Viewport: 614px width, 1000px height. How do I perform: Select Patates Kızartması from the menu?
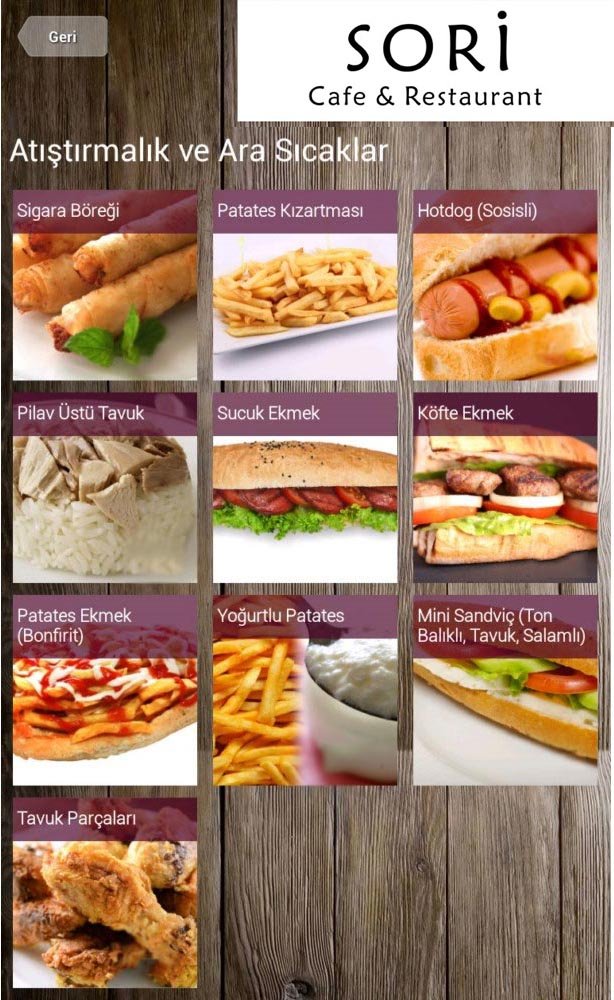coord(305,285)
